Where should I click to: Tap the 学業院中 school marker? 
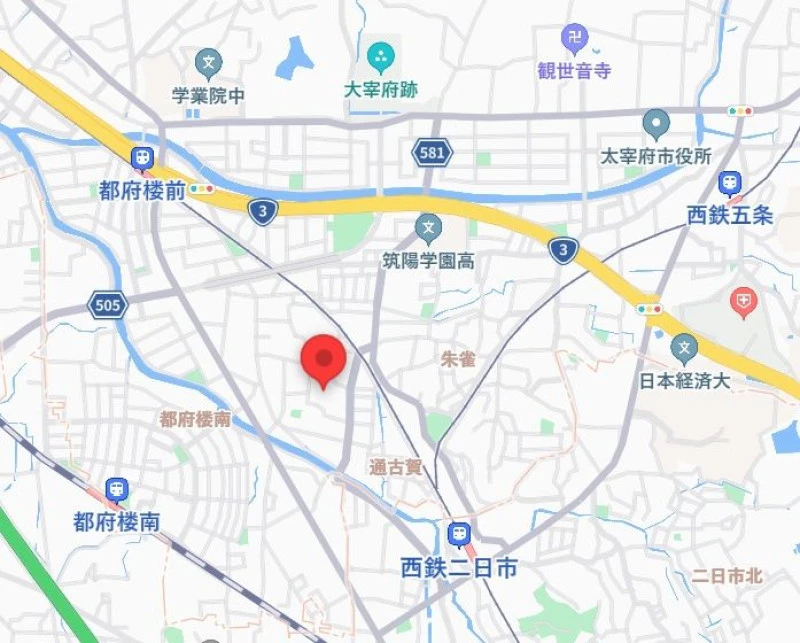(209, 65)
